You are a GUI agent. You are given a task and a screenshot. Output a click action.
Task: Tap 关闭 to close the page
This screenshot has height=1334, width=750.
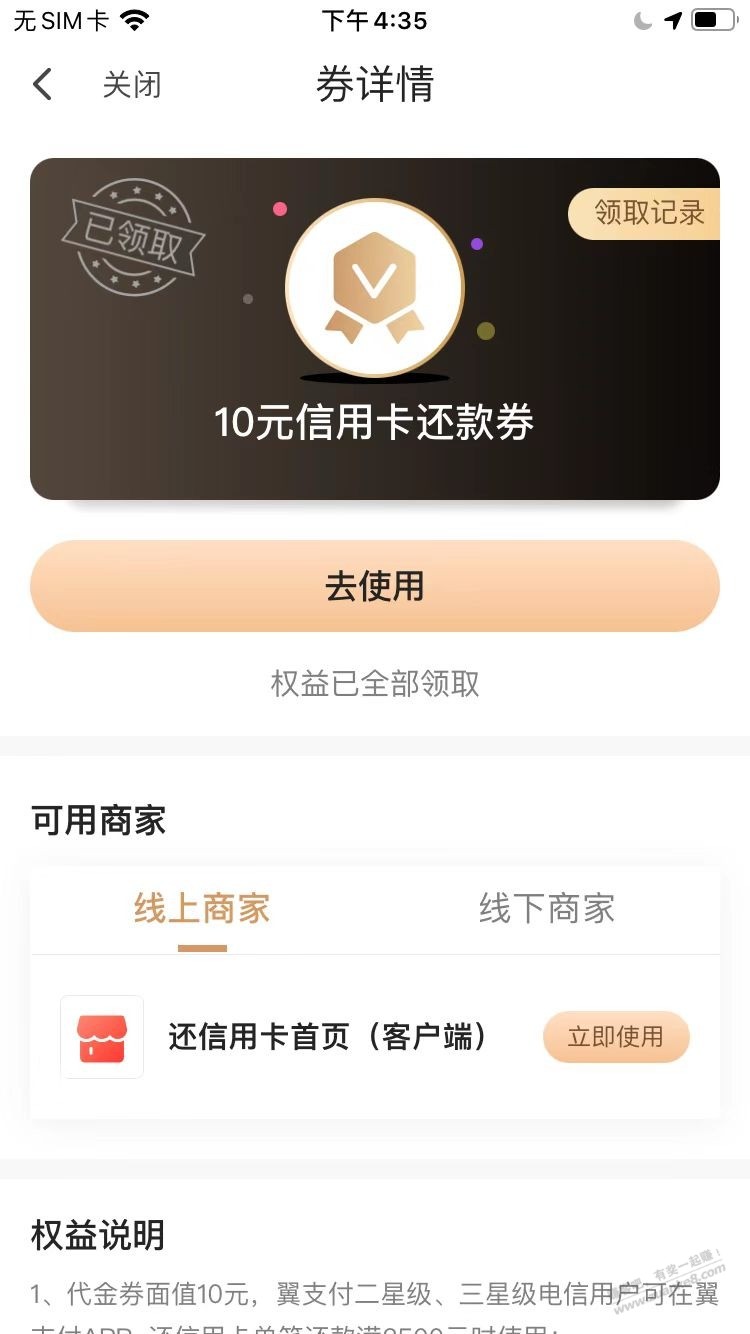[131, 85]
